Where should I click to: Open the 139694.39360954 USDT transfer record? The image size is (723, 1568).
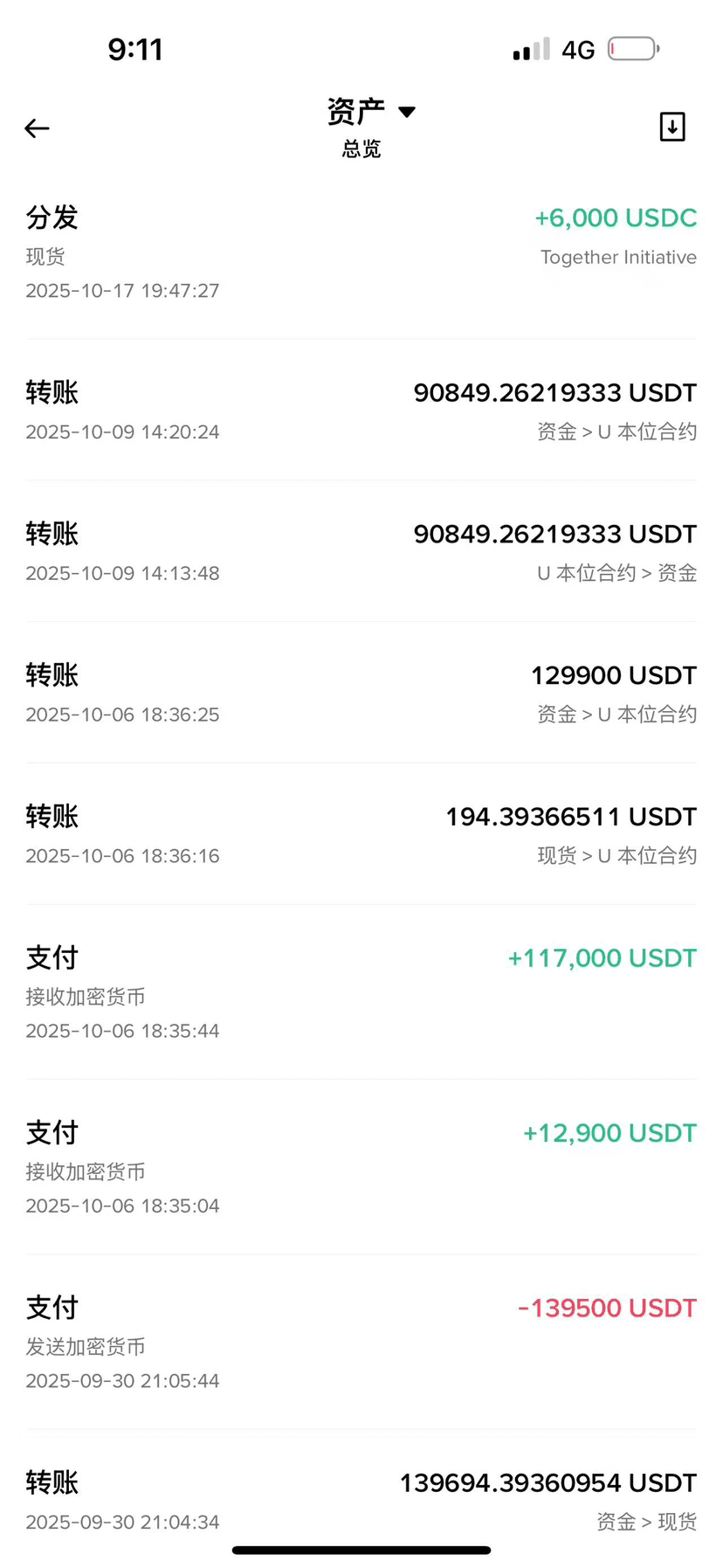[x=361, y=1500]
